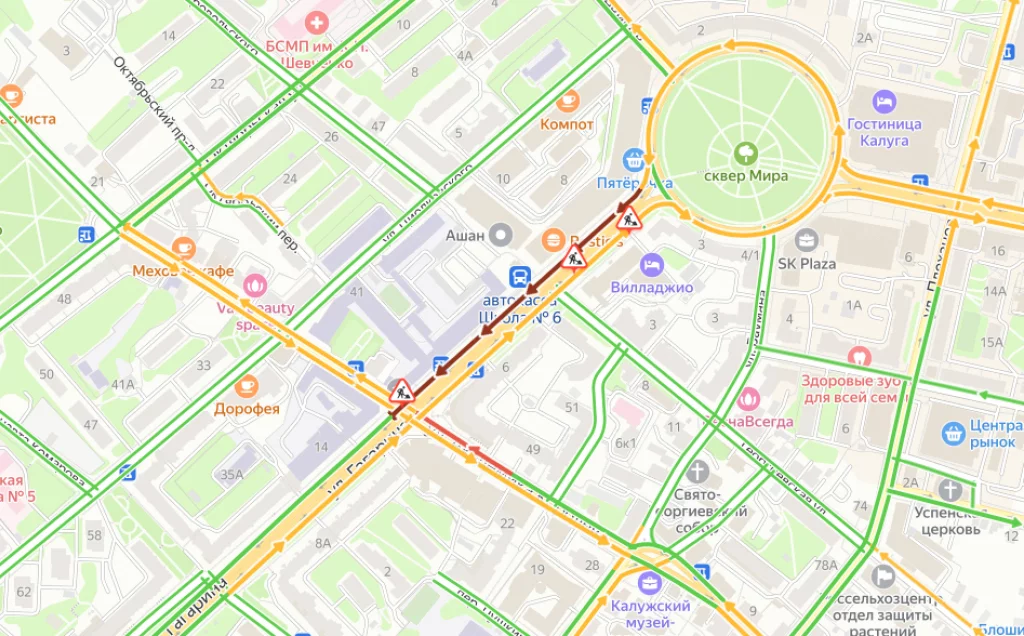Open the Калужский музей marker
The height and width of the screenshot is (636, 1024).
tap(651, 583)
